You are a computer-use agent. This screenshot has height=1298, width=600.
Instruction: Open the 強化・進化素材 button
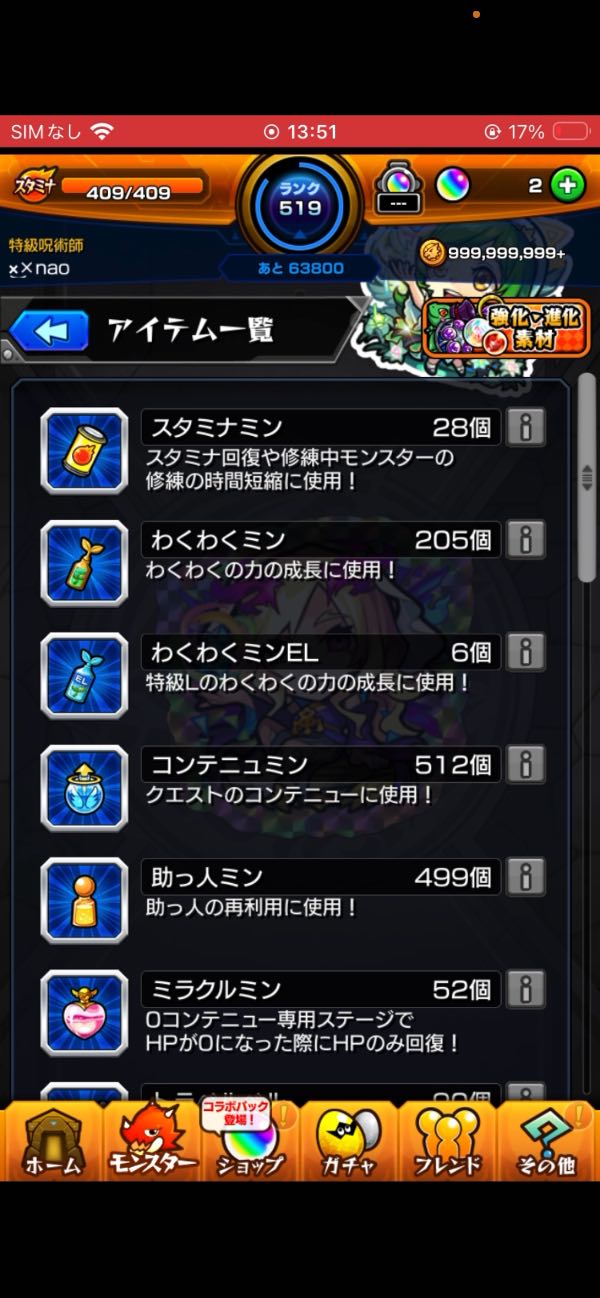coord(506,328)
